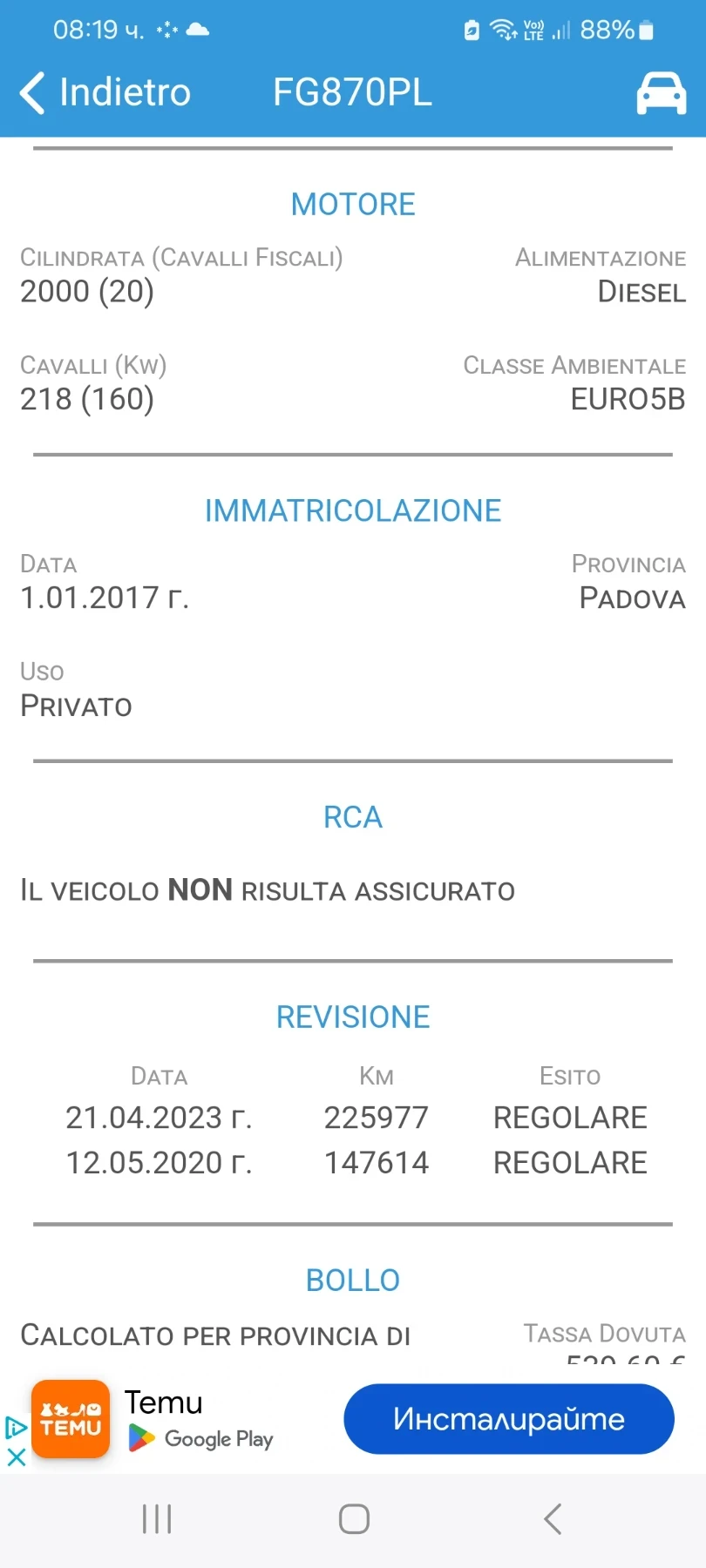This screenshot has width=706, height=1568.
Task: Go to the phone home screen
Action: (354, 1519)
